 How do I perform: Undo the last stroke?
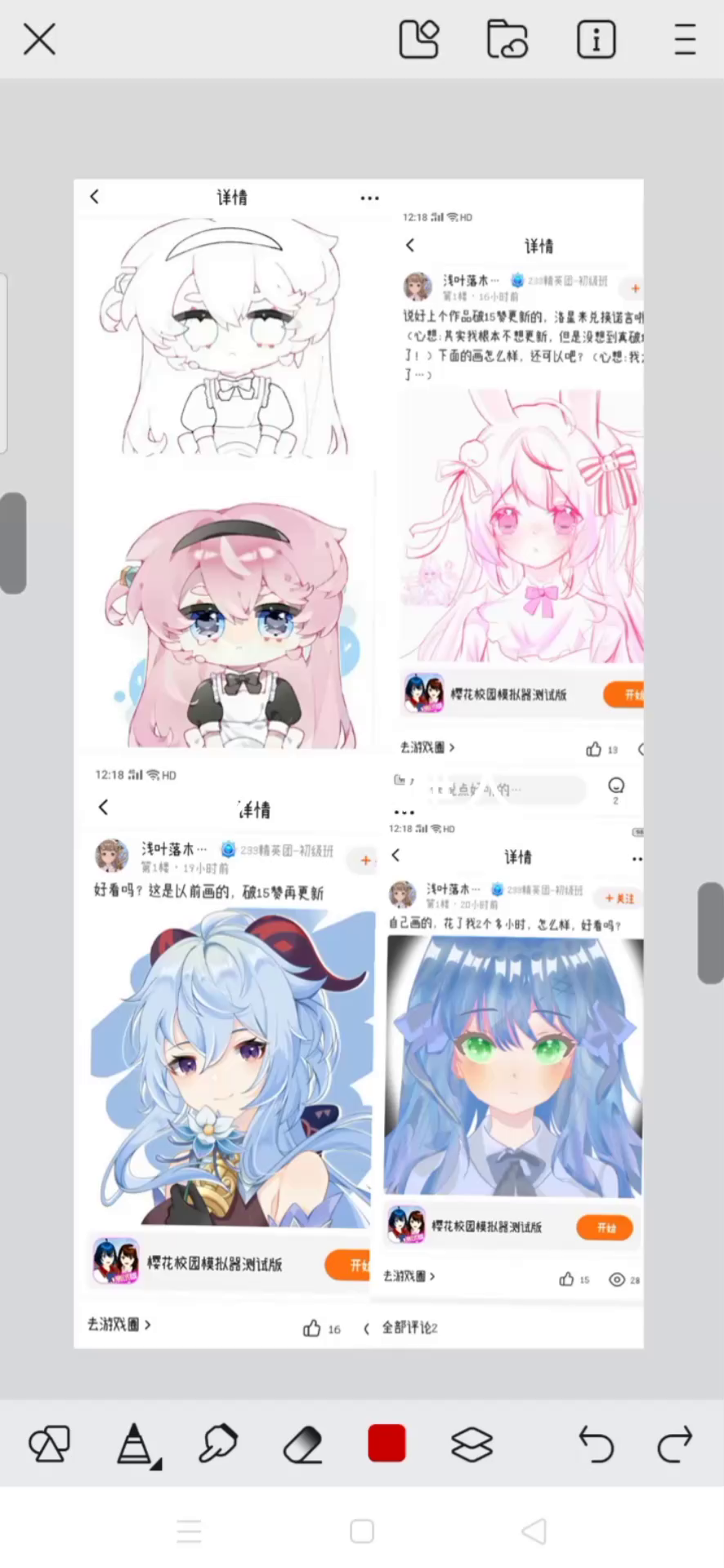point(596,1444)
